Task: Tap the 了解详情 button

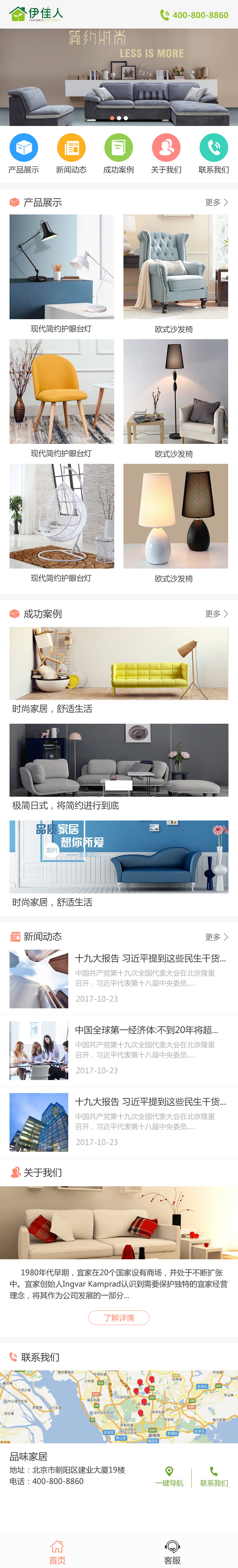Action: tap(119, 1318)
